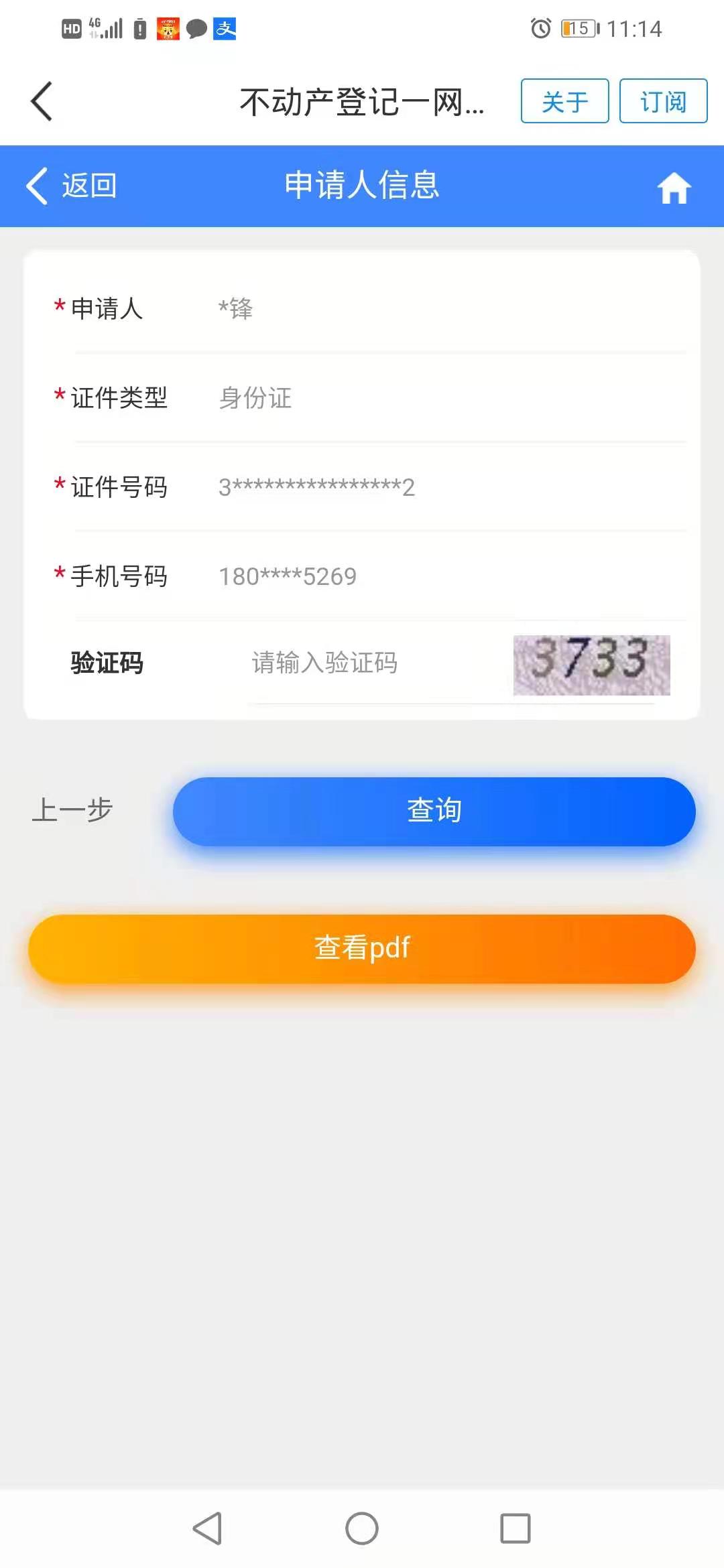This screenshot has width=724, height=1568.
Task: Go back using 返回
Action: coord(72,186)
